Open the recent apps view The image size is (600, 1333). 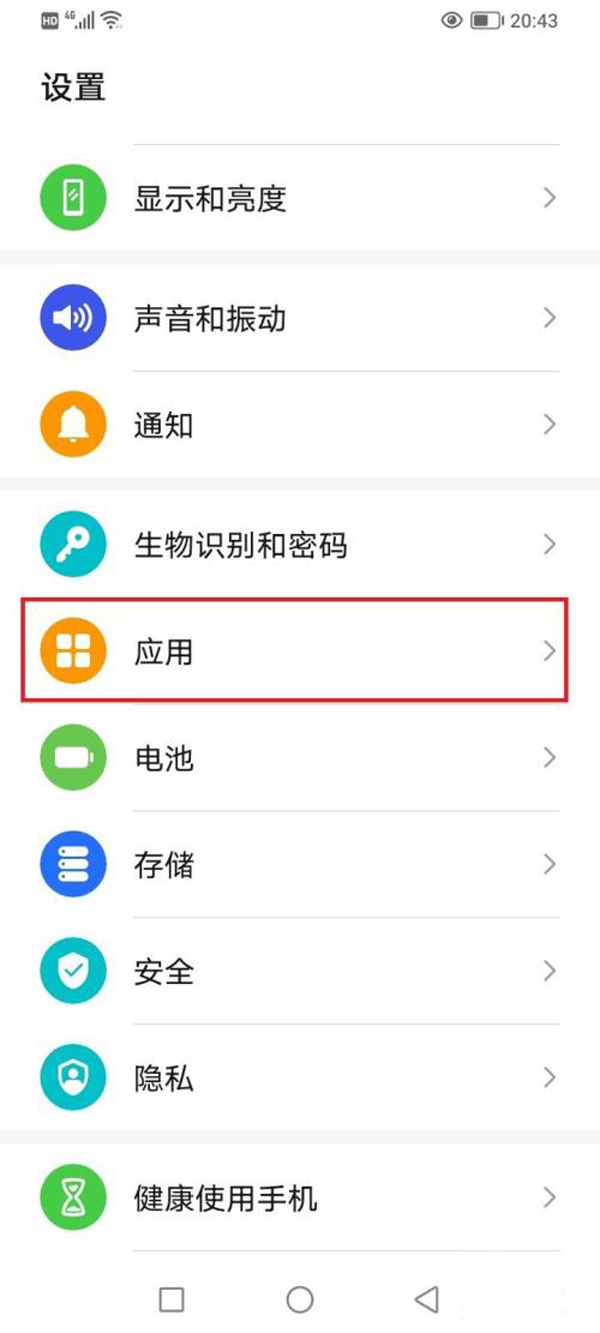[172, 1299]
